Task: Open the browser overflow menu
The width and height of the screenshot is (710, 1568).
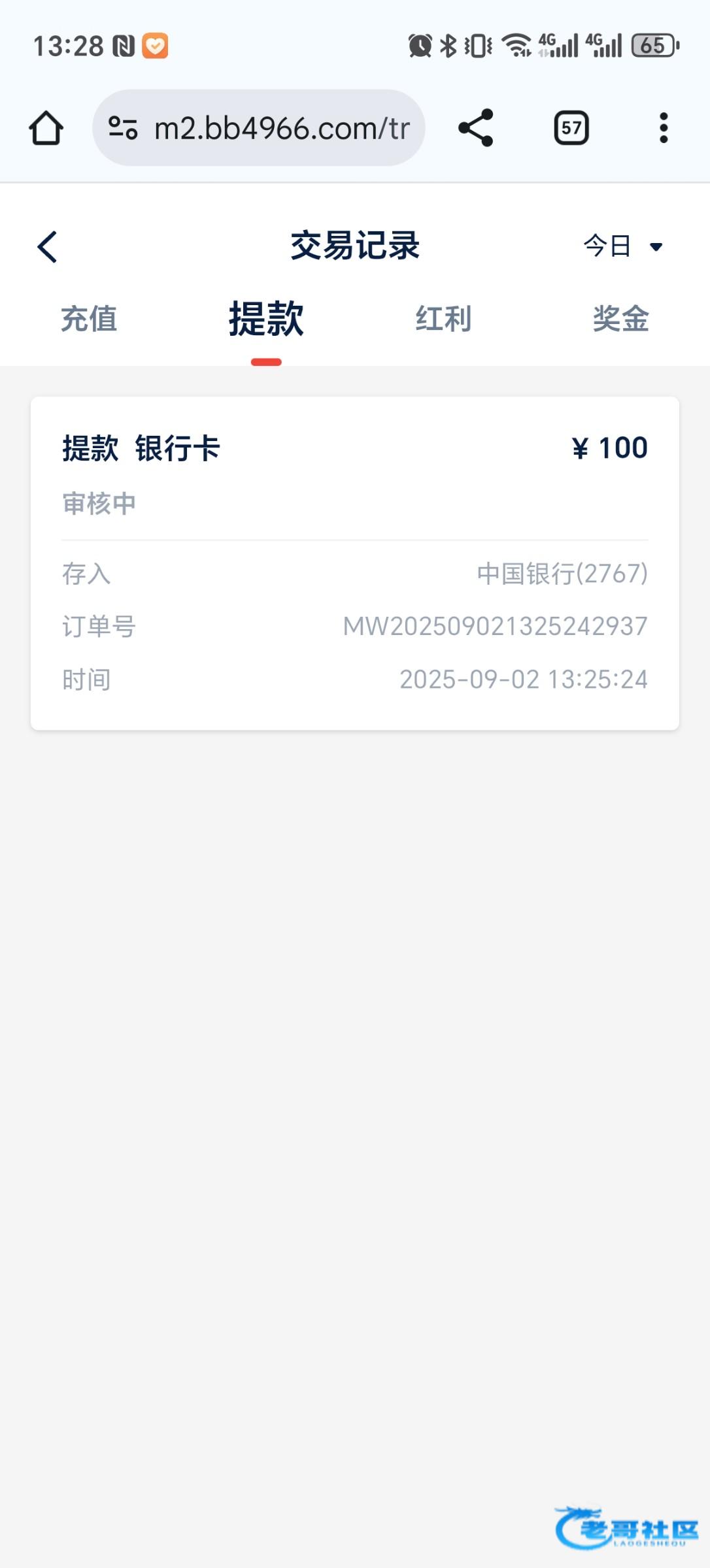Action: click(x=664, y=128)
